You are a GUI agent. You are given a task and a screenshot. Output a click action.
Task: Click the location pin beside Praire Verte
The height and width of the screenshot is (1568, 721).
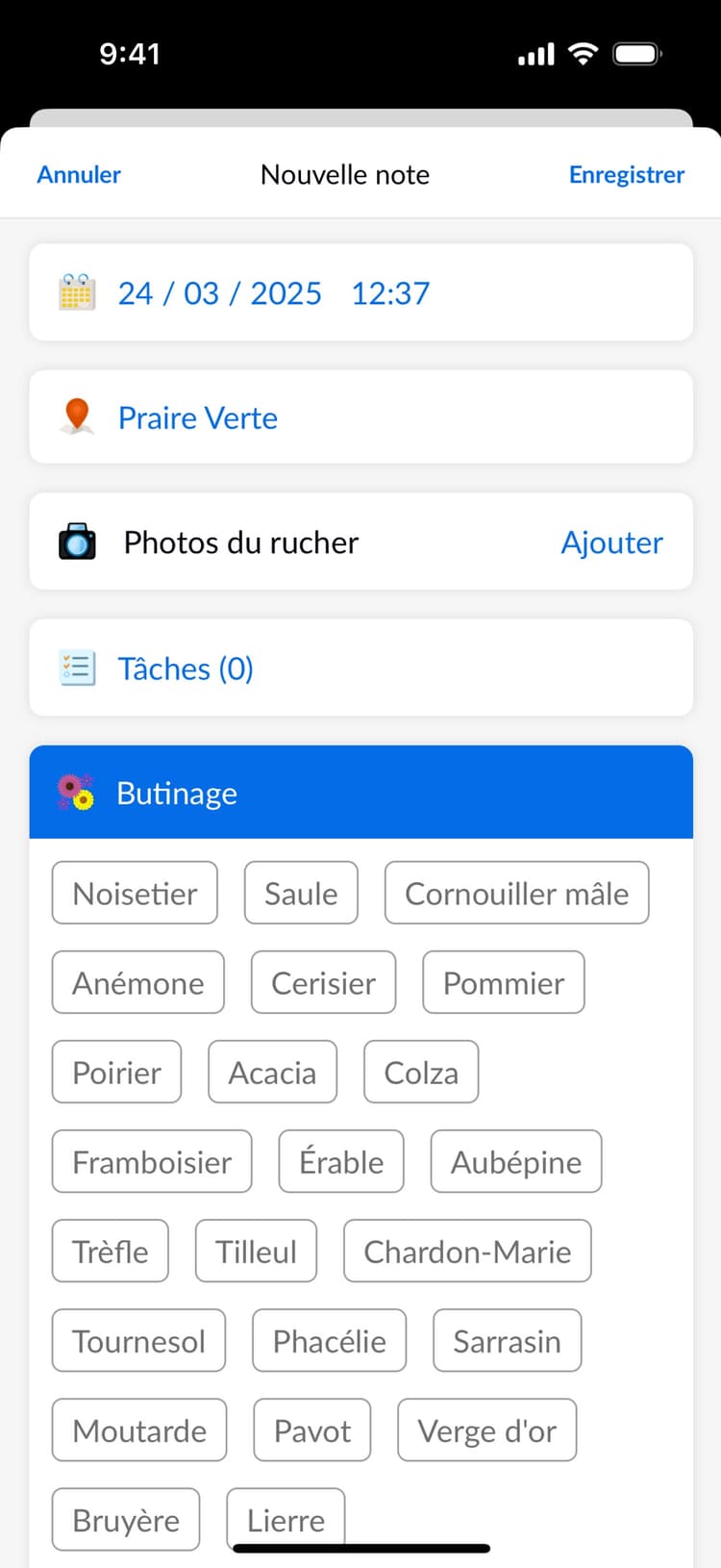[77, 417]
